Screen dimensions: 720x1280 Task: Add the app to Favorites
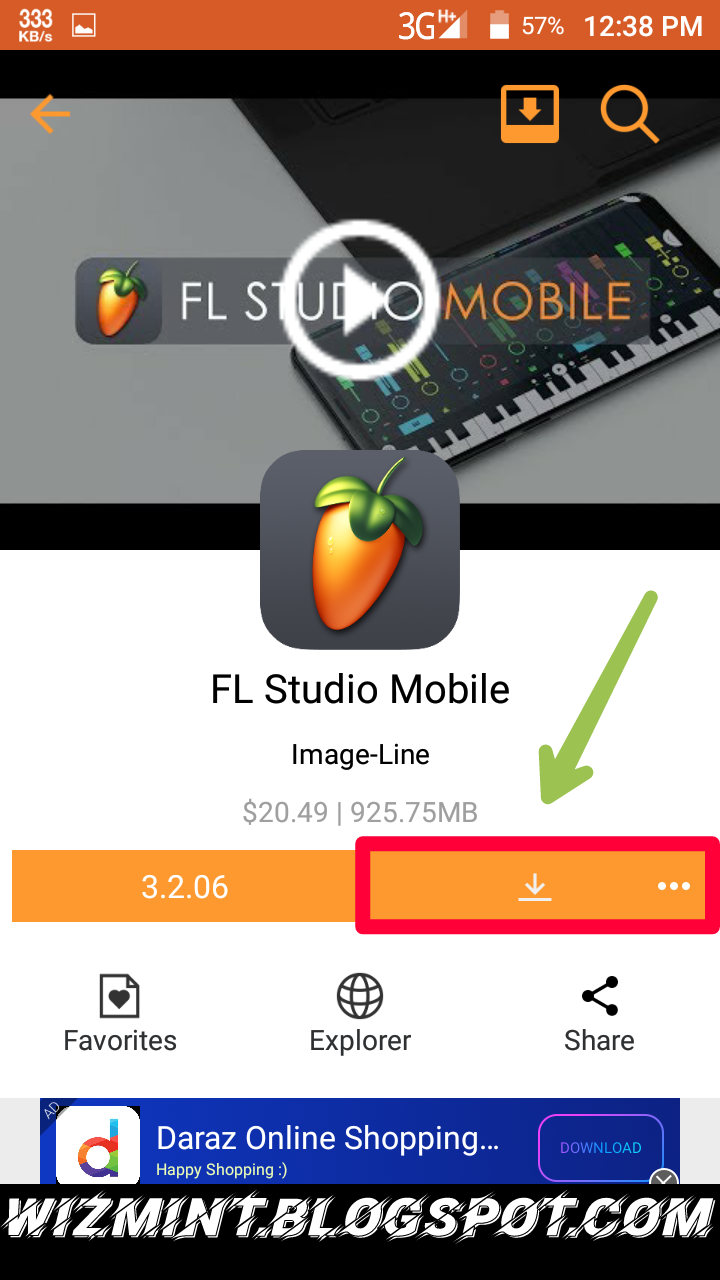(x=120, y=1014)
